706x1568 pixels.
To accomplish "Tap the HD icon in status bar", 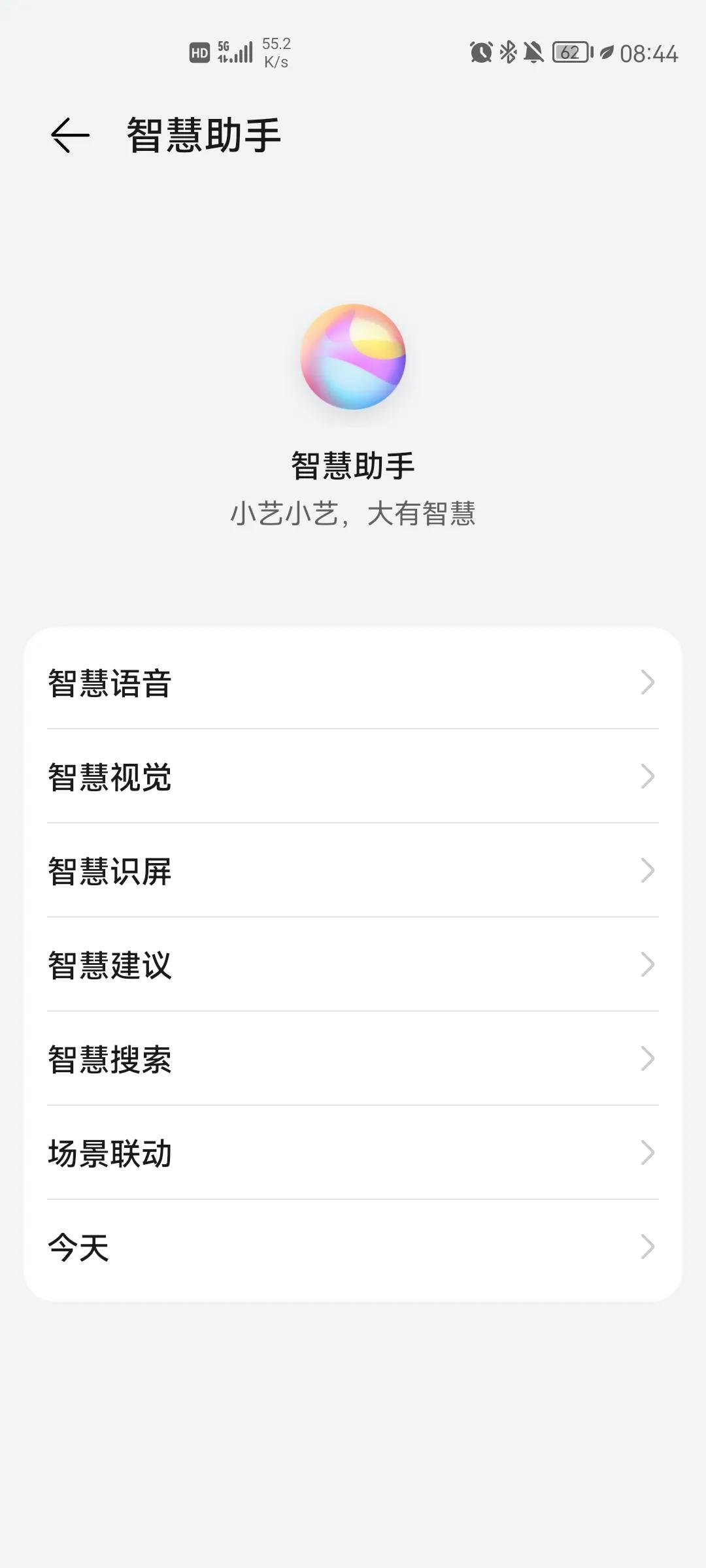I will point(198,51).
